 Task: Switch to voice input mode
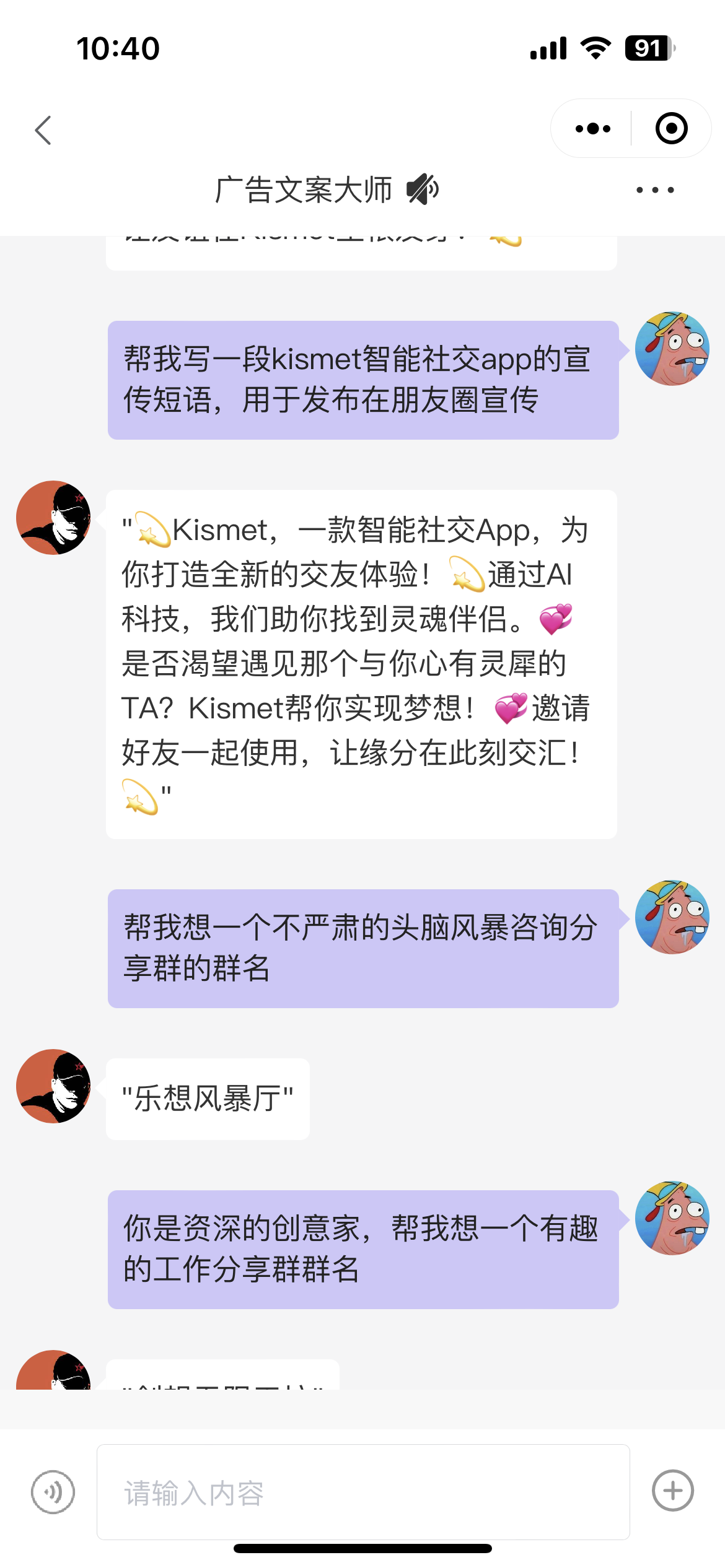[x=53, y=1492]
